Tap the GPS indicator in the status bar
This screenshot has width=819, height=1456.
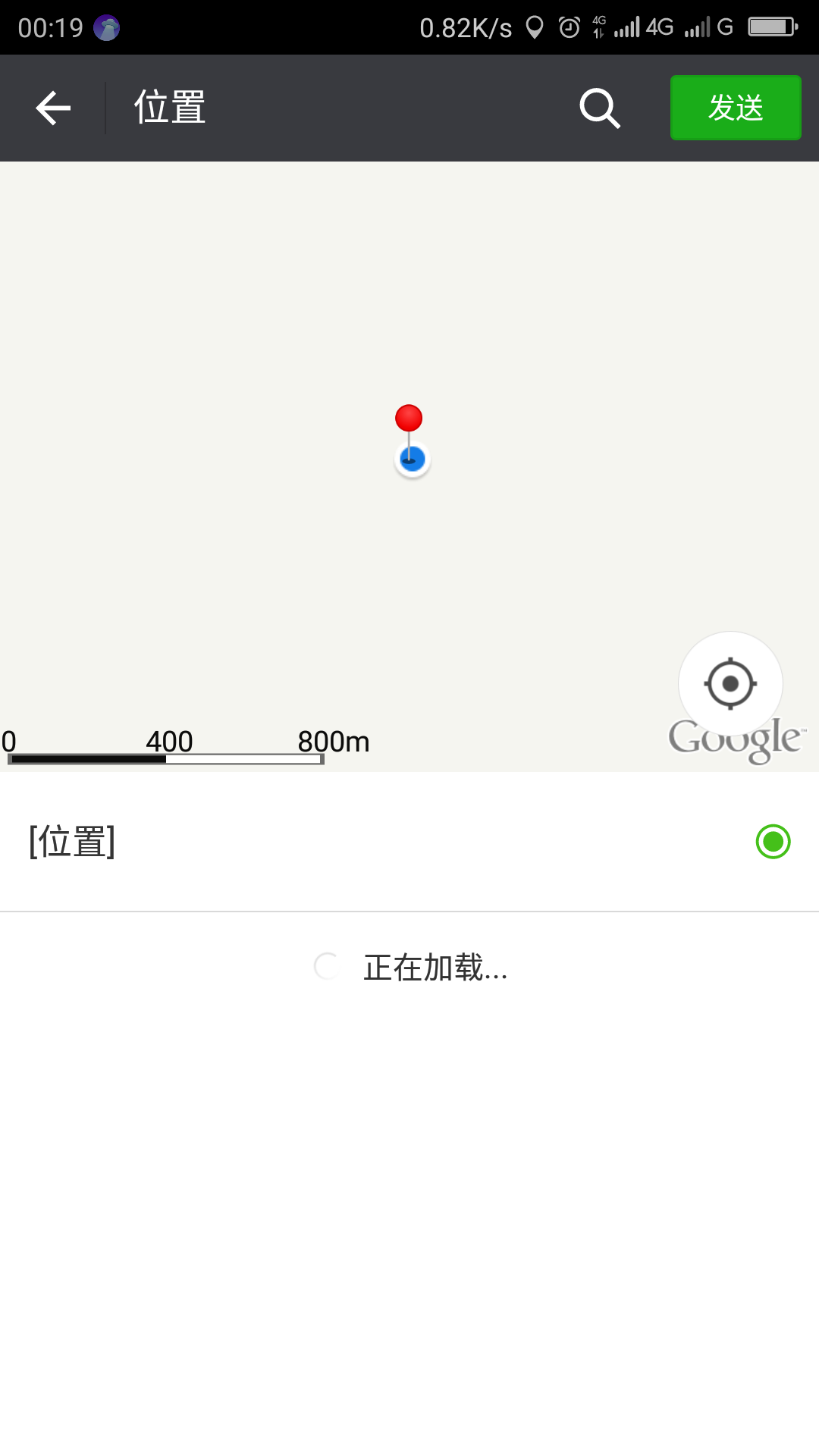click(537, 26)
